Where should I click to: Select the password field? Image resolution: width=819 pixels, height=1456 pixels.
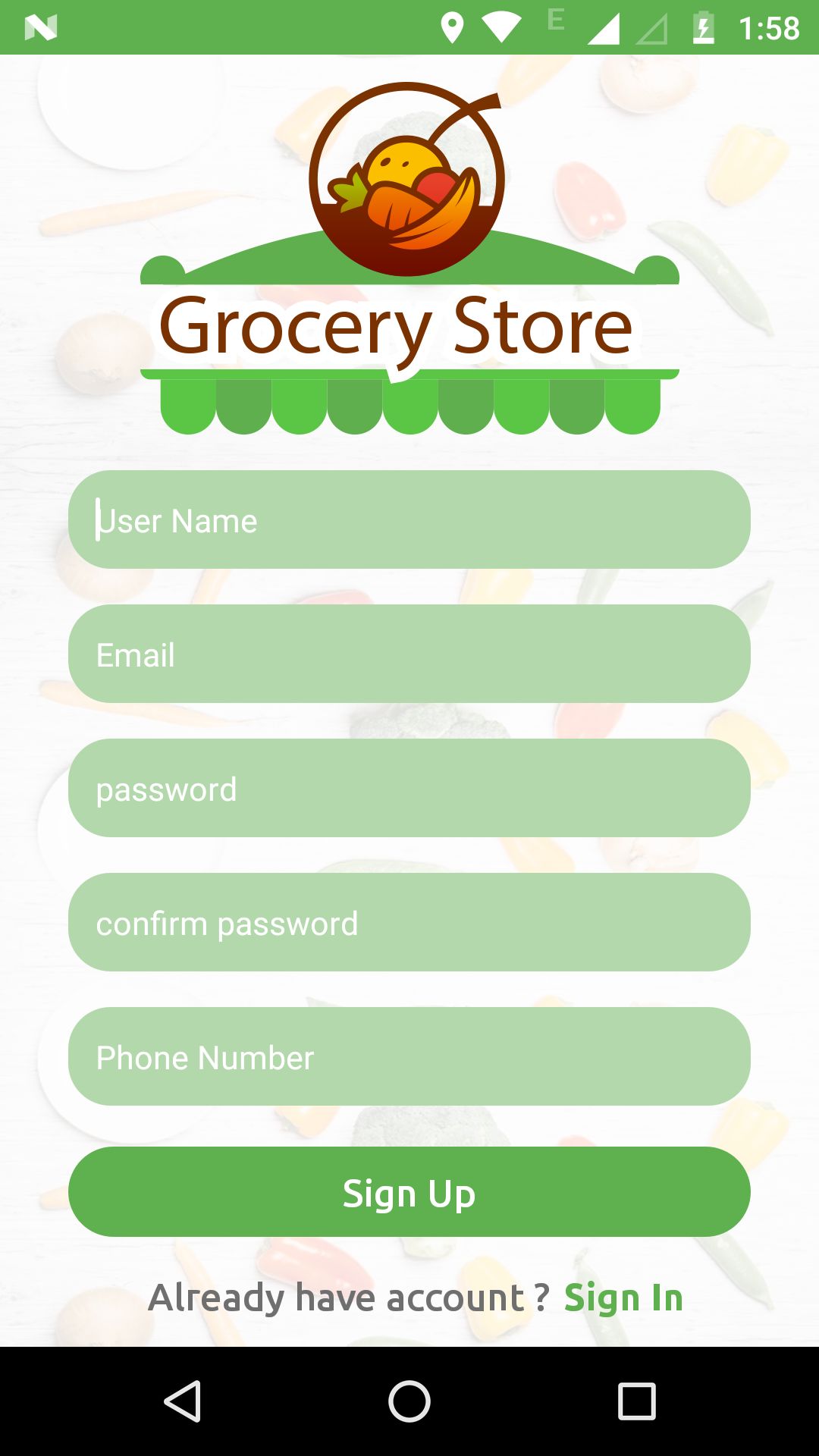(409, 788)
